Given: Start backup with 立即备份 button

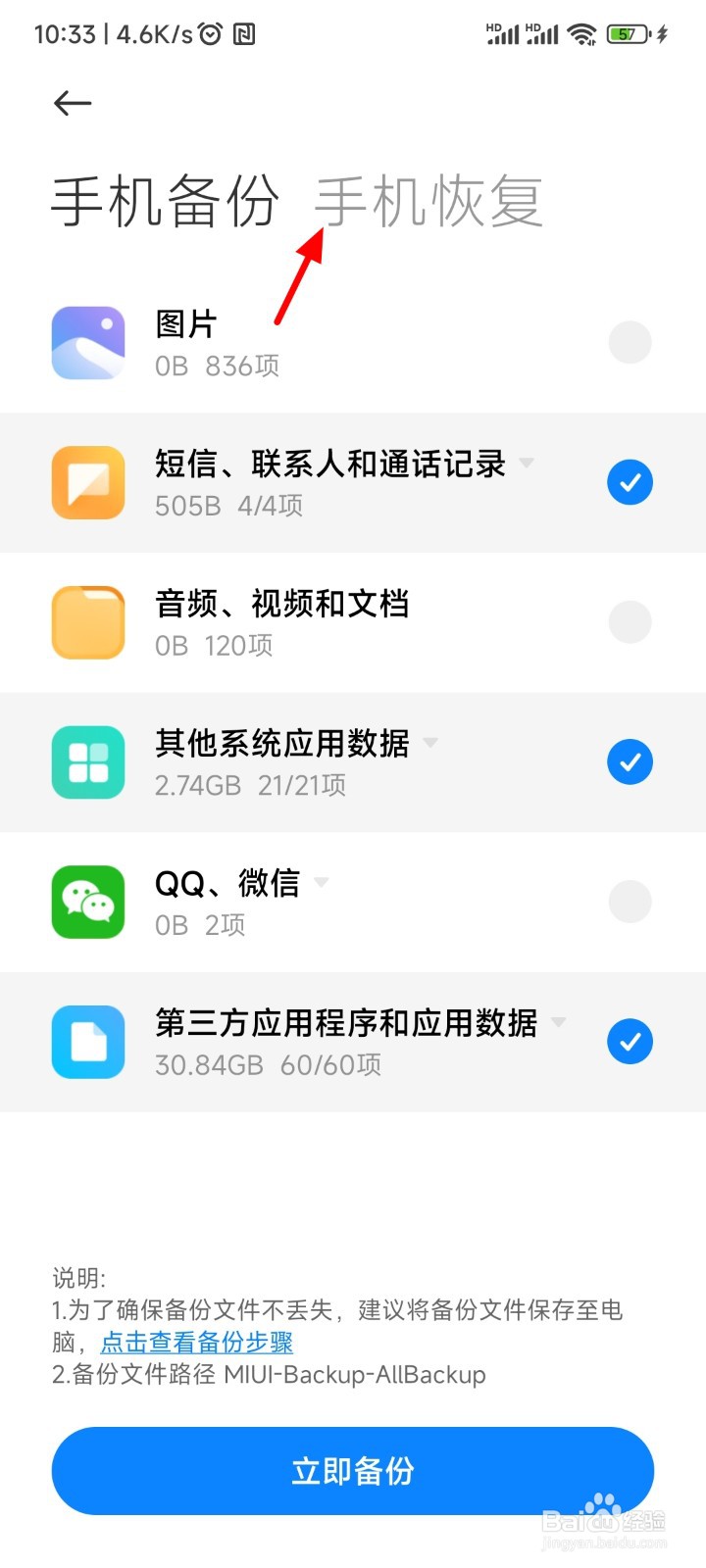Looking at the screenshot, I should click(x=353, y=1471).
